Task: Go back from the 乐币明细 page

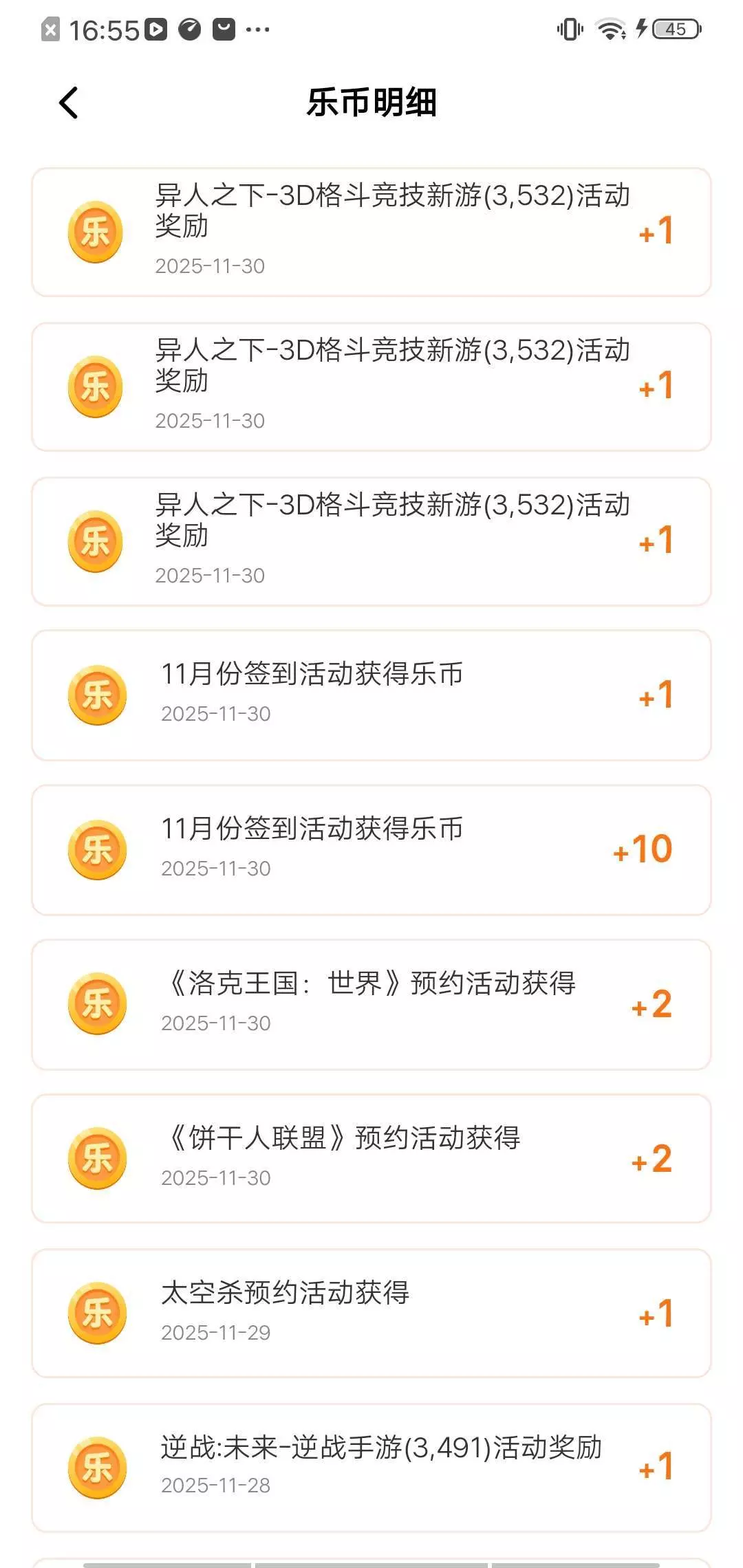Action: [69, 103]
